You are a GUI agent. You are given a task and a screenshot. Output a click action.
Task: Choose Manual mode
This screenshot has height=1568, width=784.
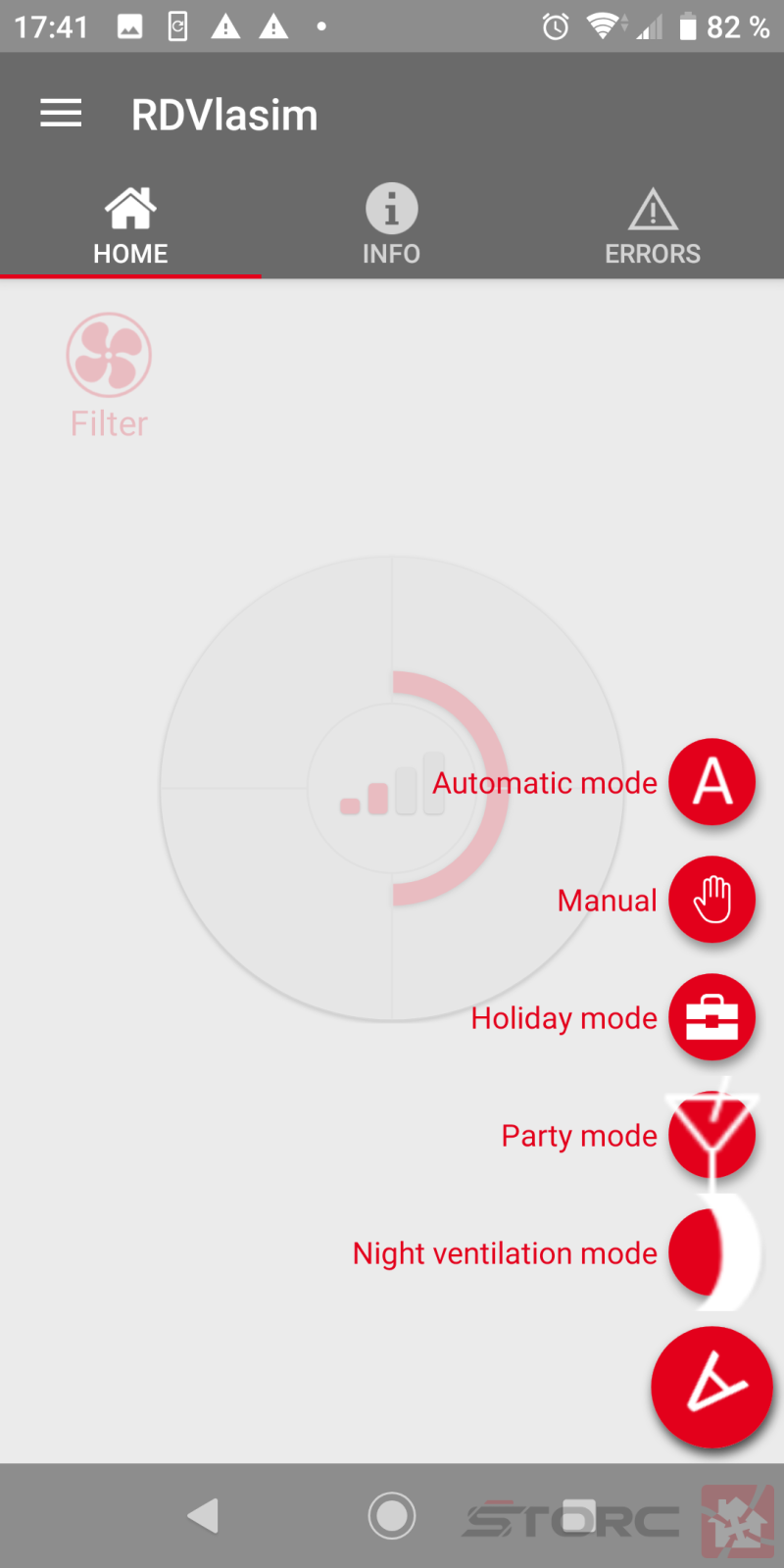712,900
